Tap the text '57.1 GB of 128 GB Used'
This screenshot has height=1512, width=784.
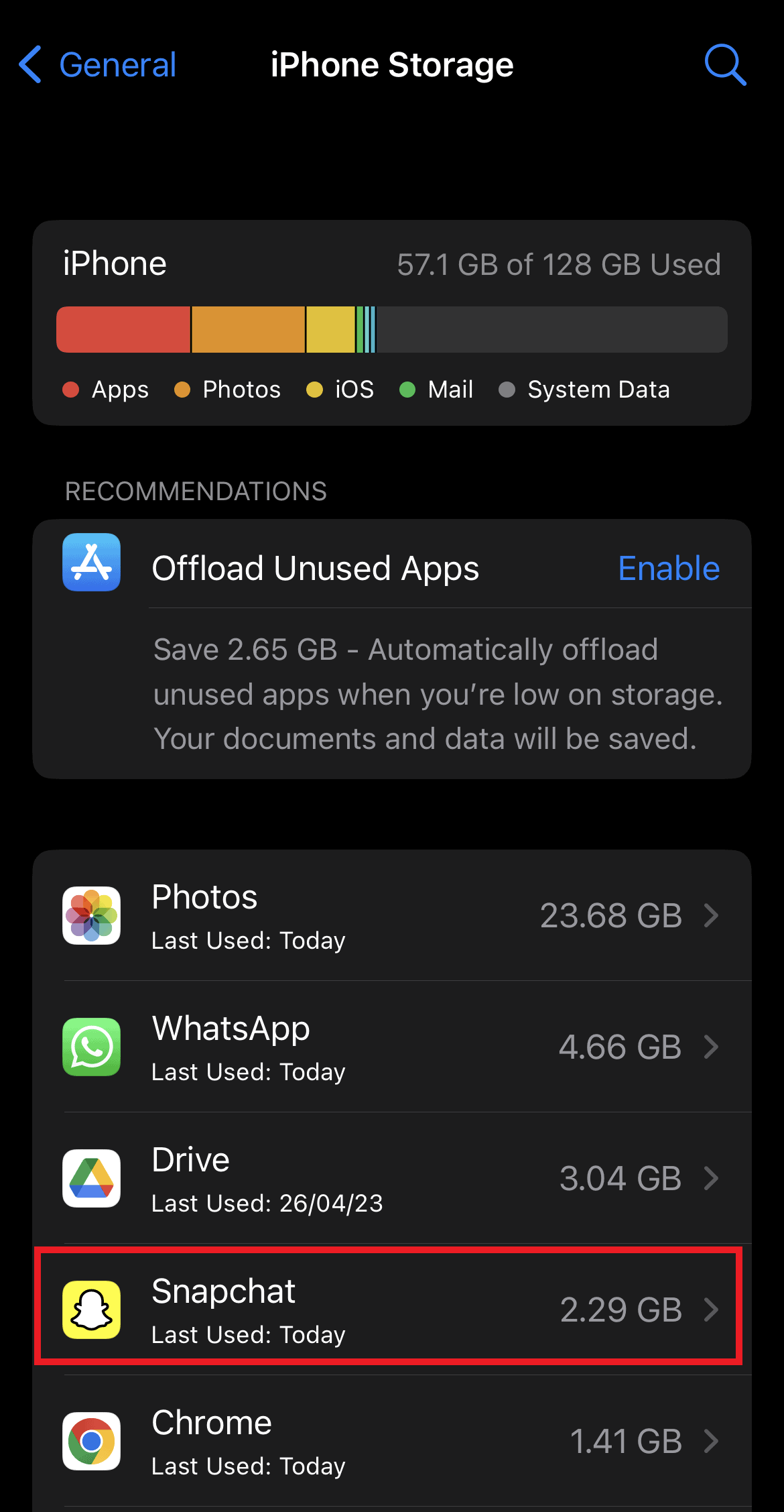click(560, 264)
